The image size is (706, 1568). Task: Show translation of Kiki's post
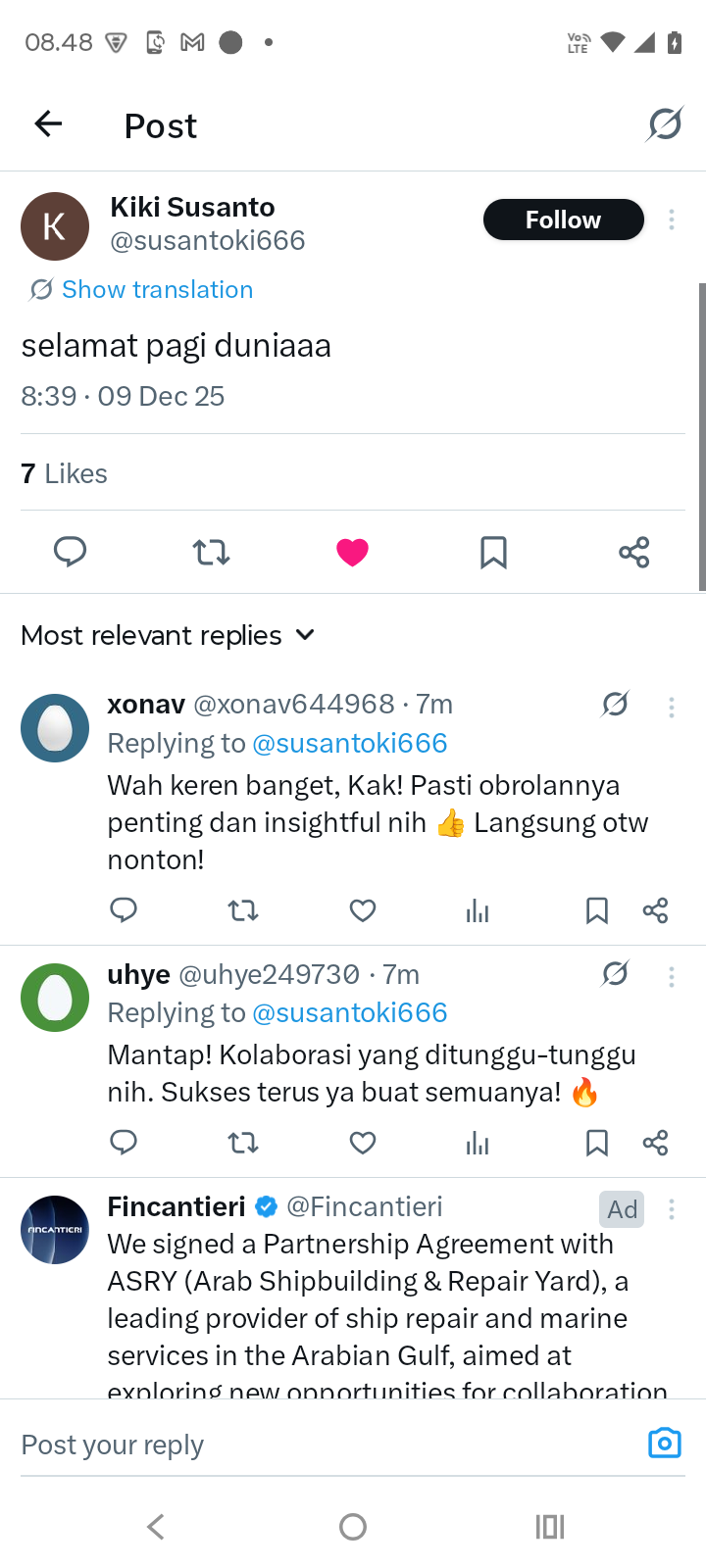tap(157, 289)
